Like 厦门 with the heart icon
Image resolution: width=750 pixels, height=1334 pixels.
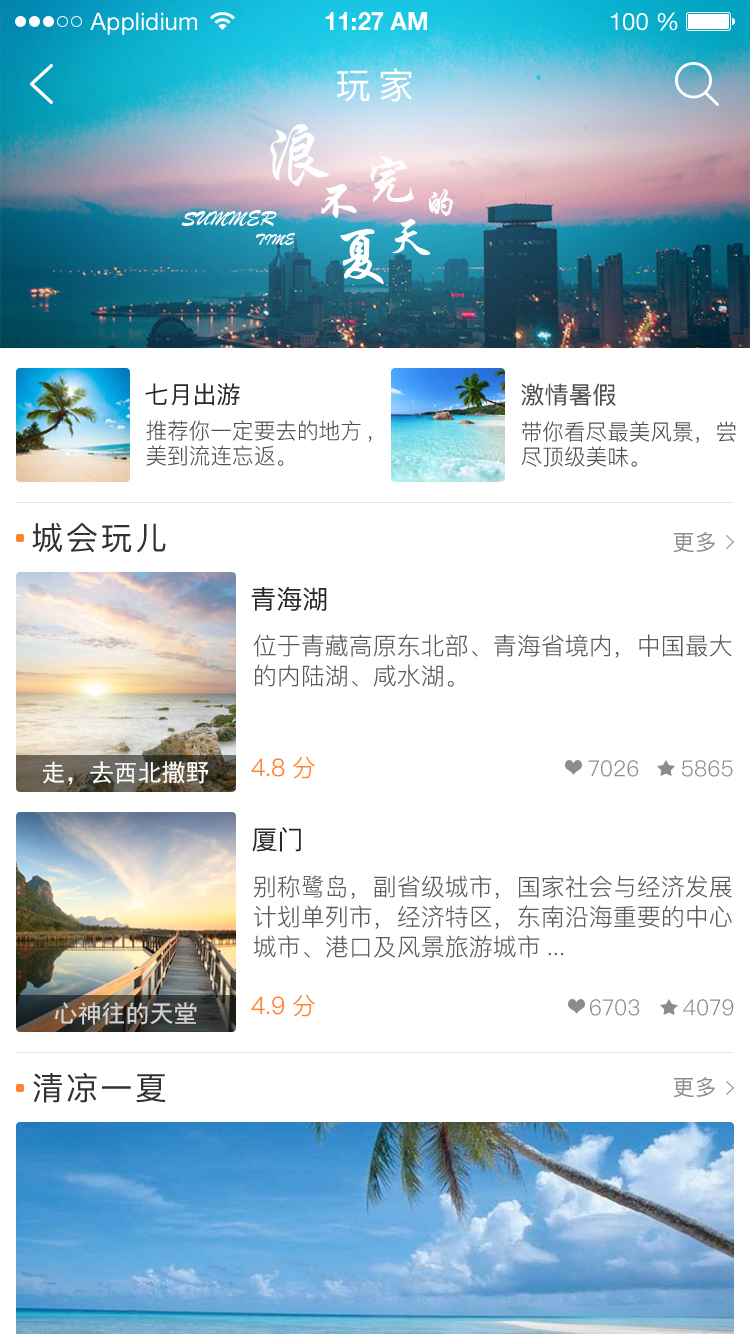576,1007
